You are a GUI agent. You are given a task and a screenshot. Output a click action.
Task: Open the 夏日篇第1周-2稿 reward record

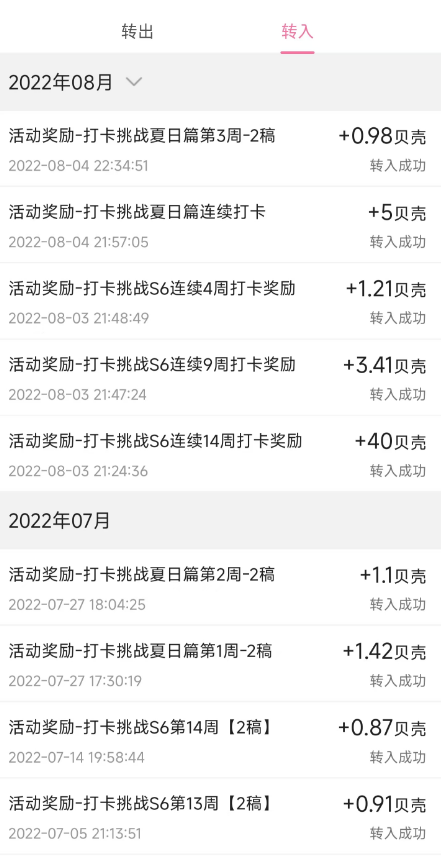(x=220, y=664)
